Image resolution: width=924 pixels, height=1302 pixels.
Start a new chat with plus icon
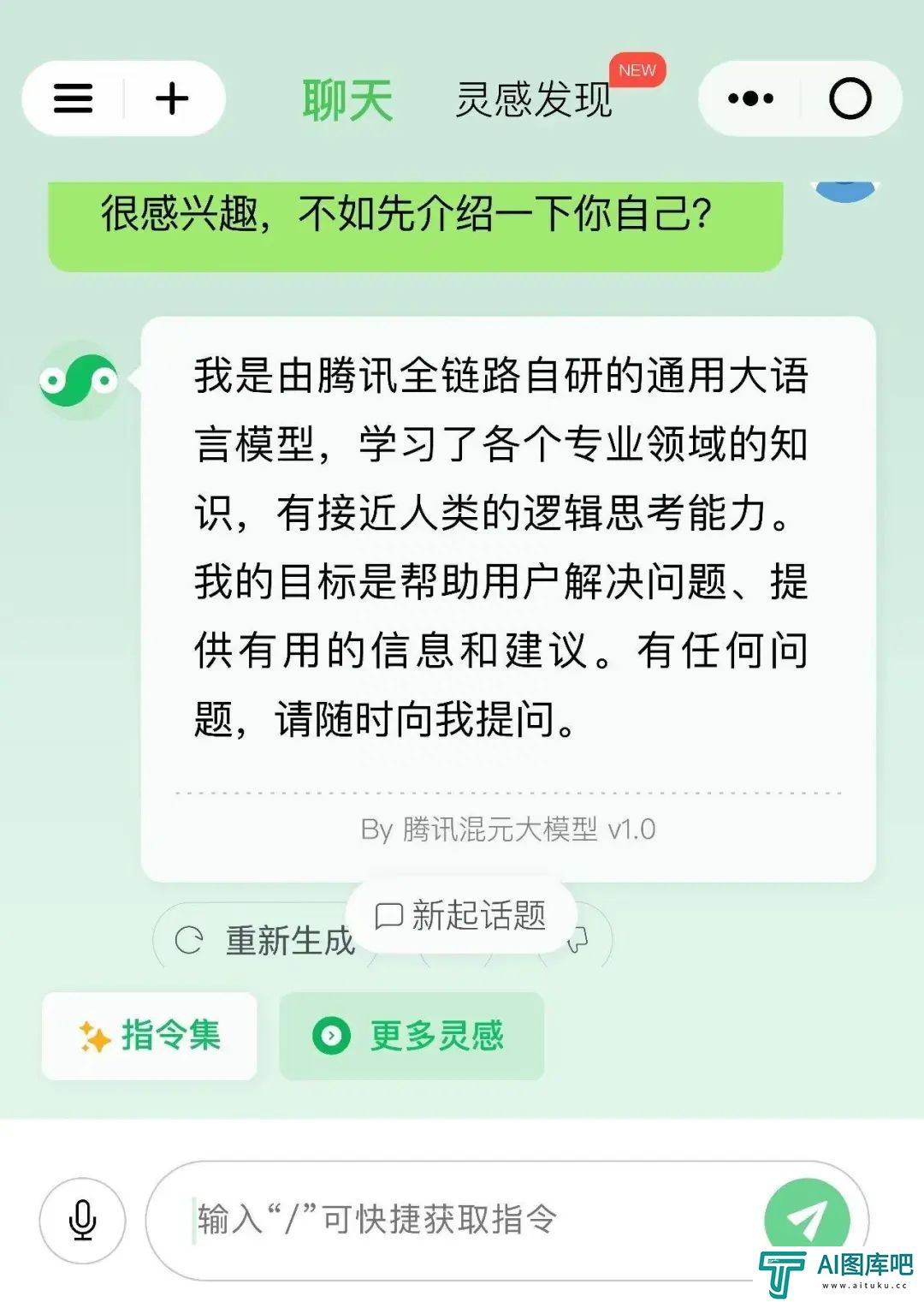tap(172, 98)
